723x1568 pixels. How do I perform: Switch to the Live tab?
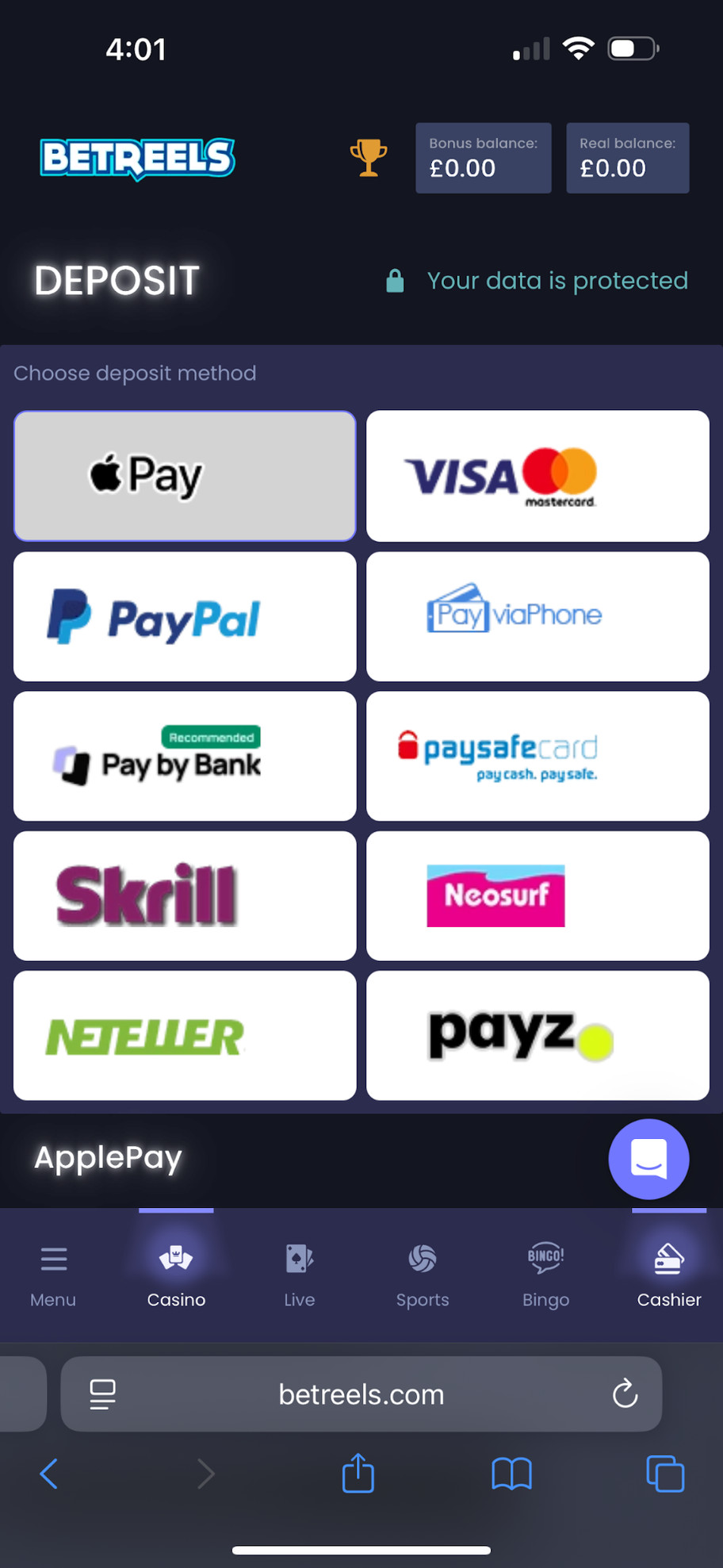tap(299, 1275)
